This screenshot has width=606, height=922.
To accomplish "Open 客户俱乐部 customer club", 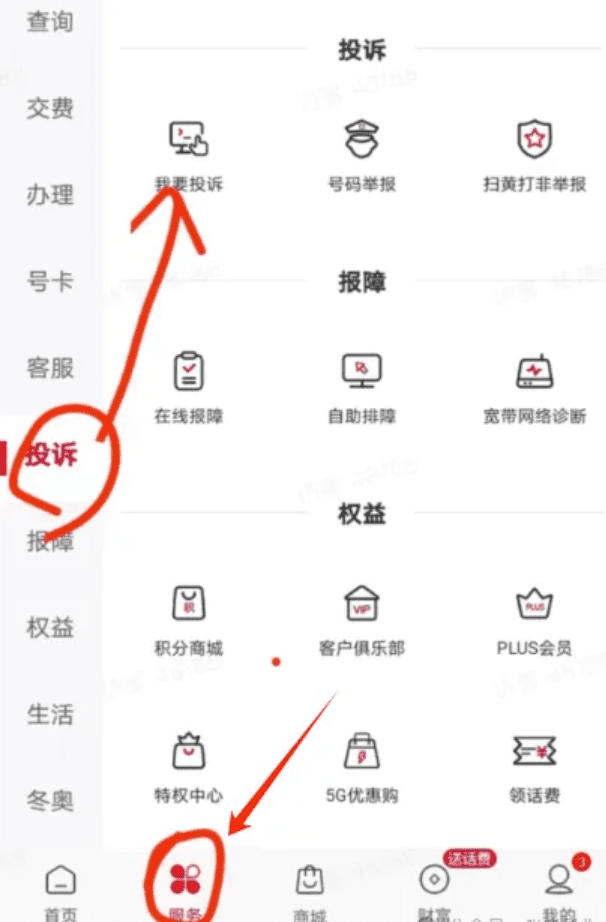I will tap(361, 619).
